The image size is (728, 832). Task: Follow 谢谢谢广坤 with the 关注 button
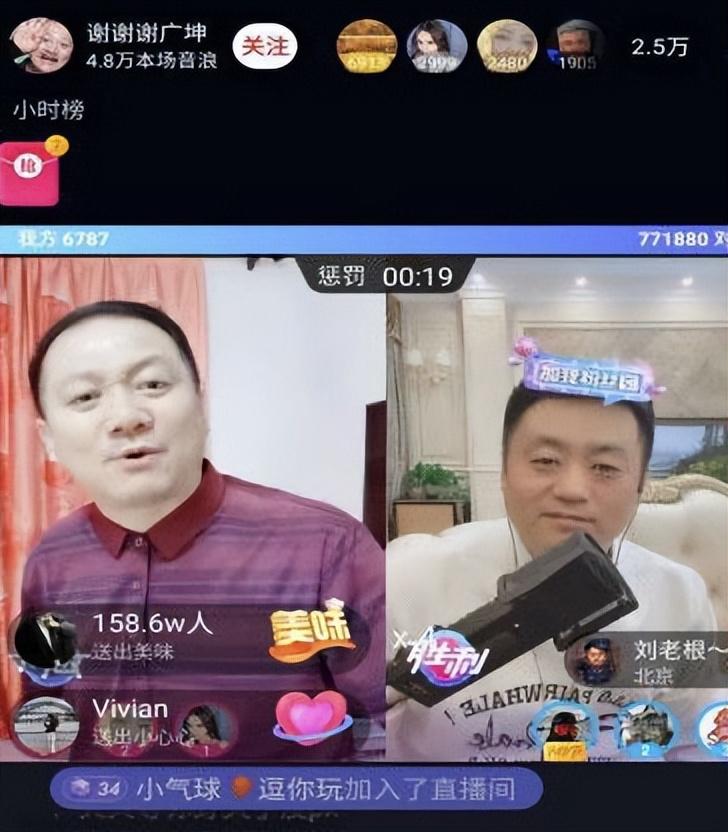(265, 46)
